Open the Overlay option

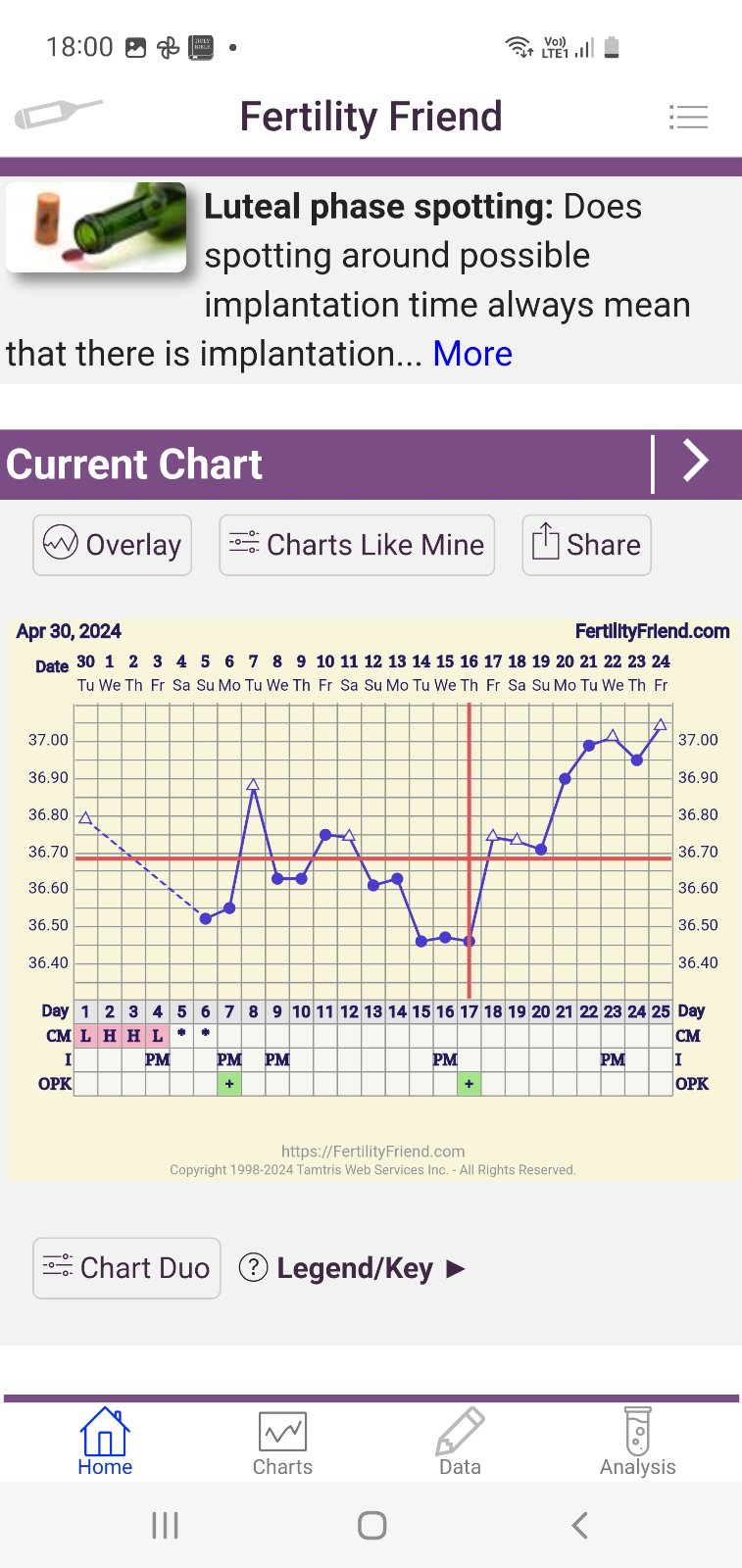[113, 545]
